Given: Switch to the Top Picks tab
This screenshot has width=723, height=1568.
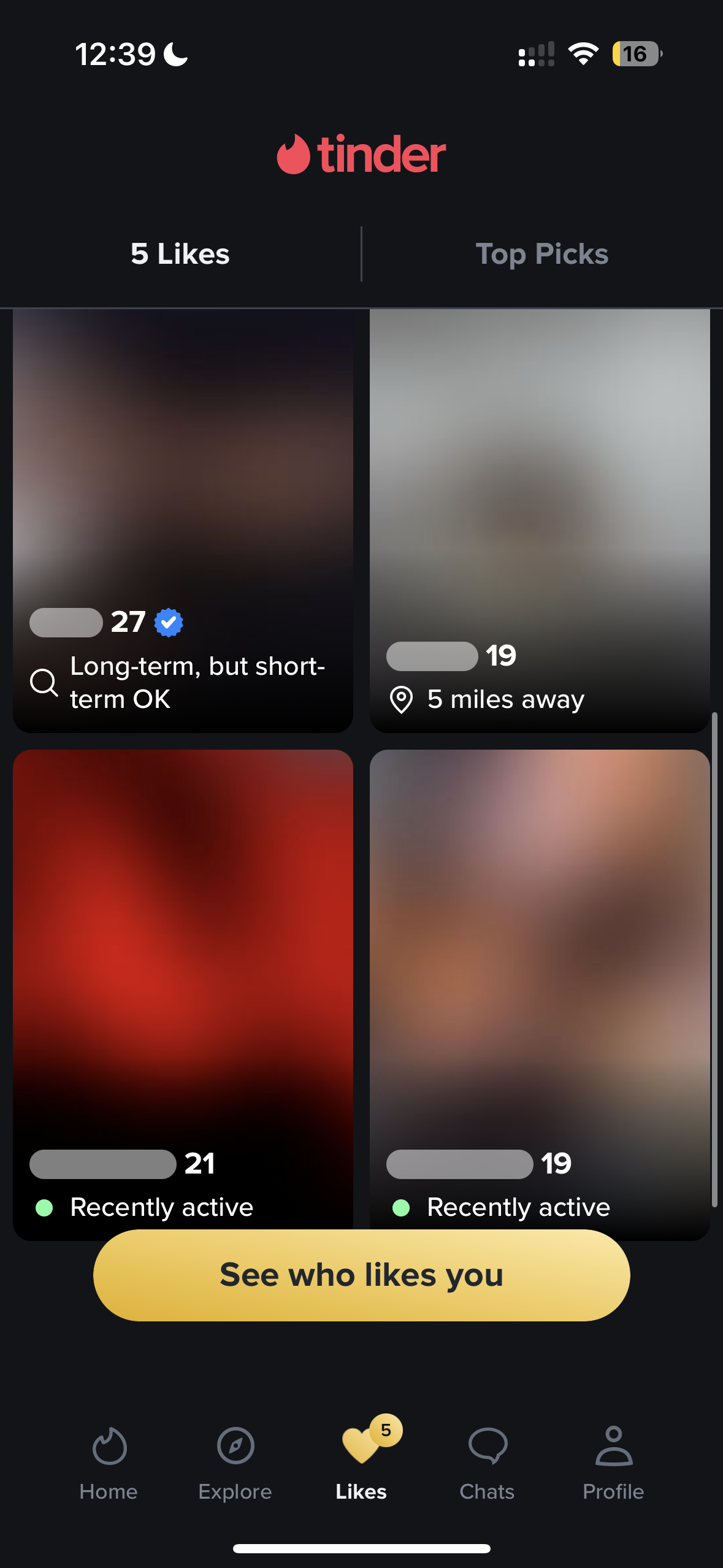Looking at the screenshot, I should point(541,254).
